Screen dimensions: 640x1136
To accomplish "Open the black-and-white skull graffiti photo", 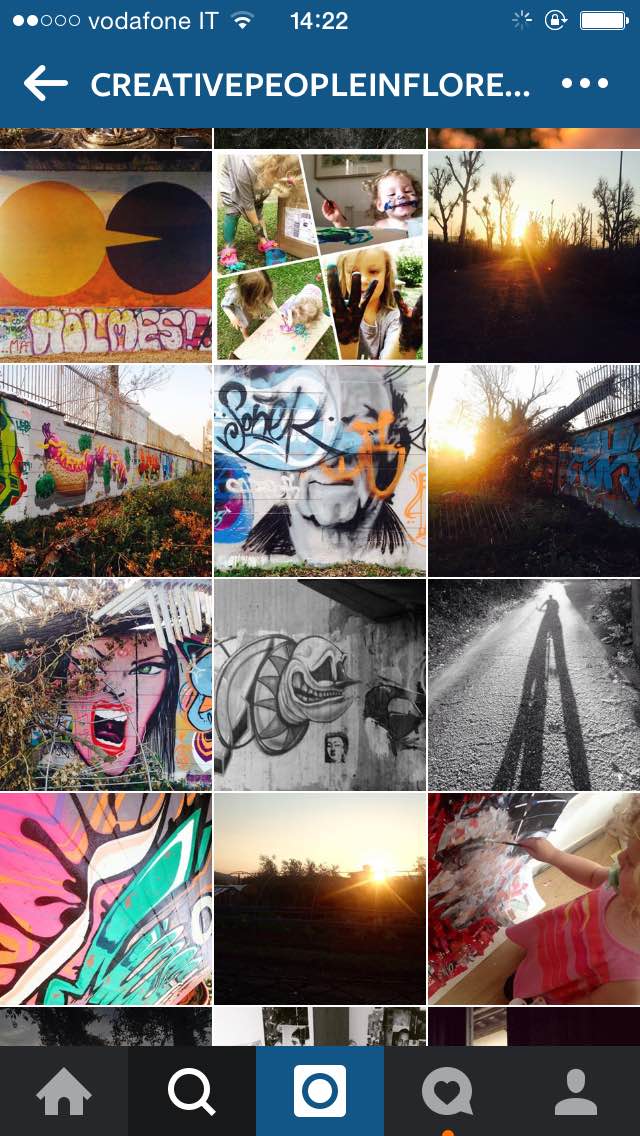I will coord(320,685).
